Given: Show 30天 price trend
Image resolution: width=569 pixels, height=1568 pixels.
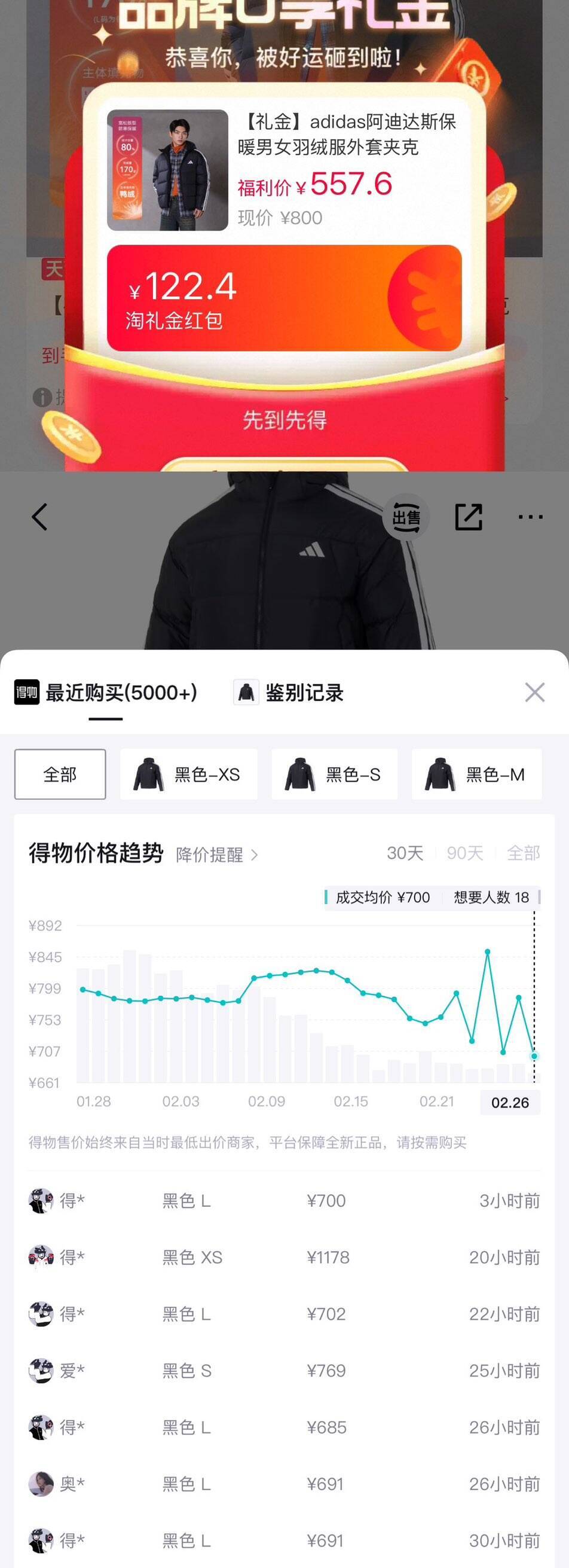Looking at the screenshot, I should click(x=405, y=853).
